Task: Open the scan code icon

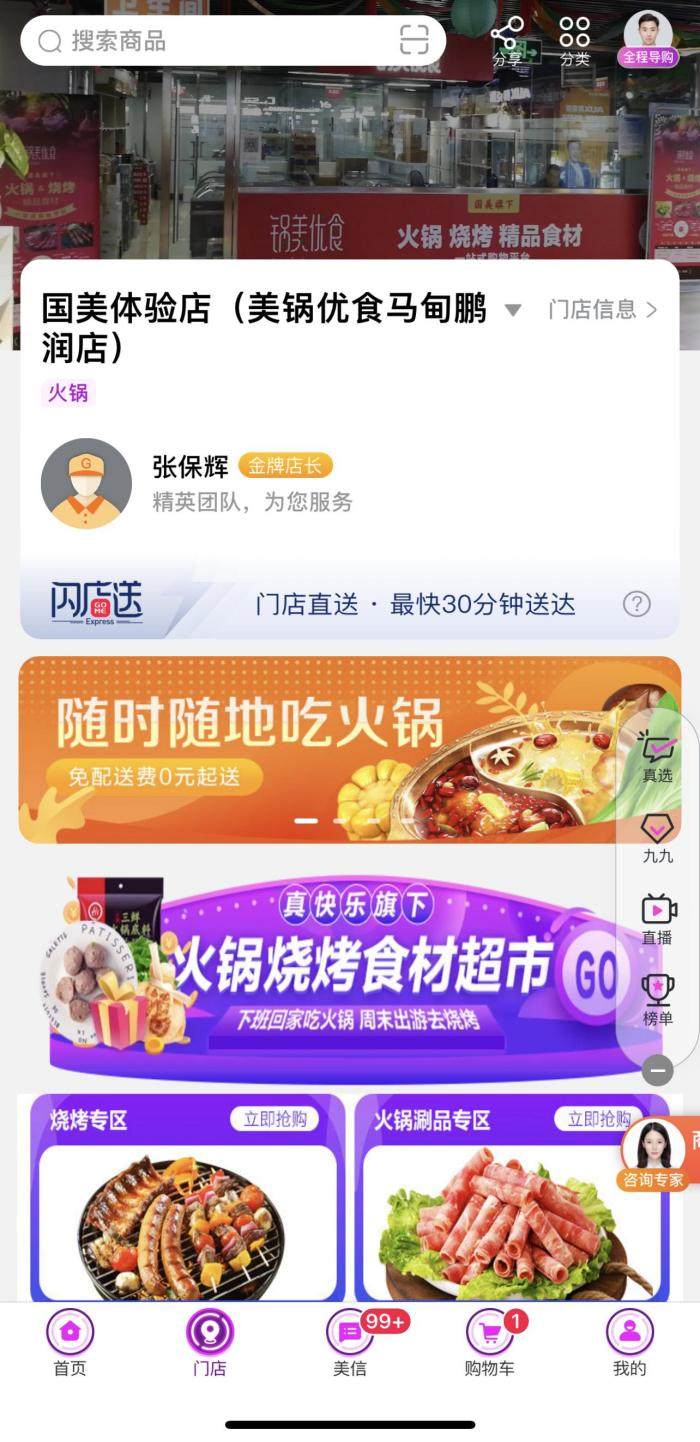Action: 414,41
